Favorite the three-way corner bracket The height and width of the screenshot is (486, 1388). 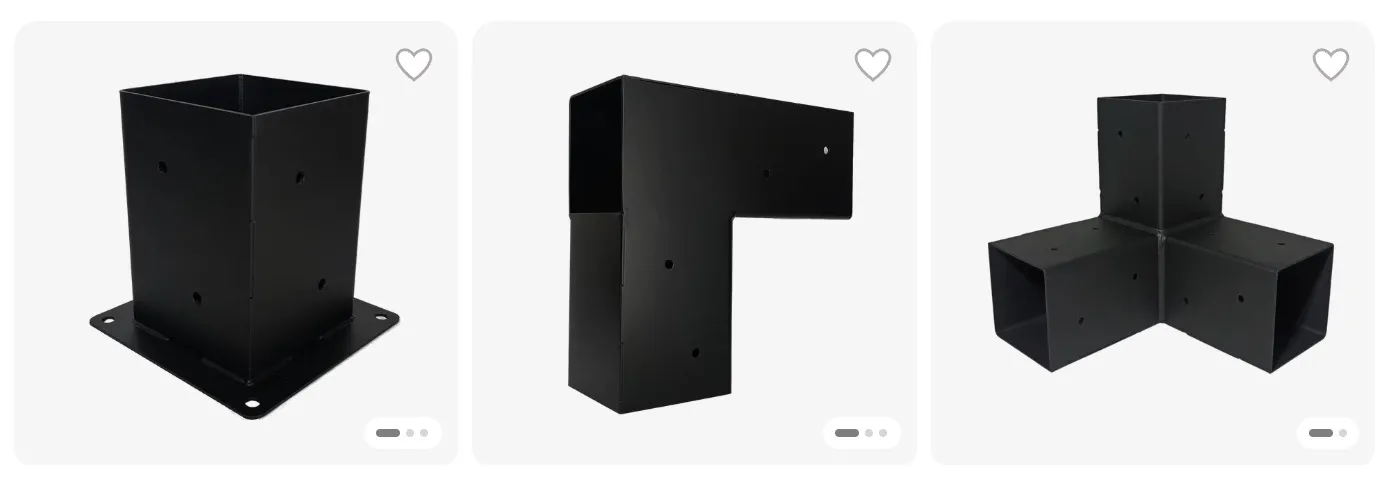tap(1330, 65)
